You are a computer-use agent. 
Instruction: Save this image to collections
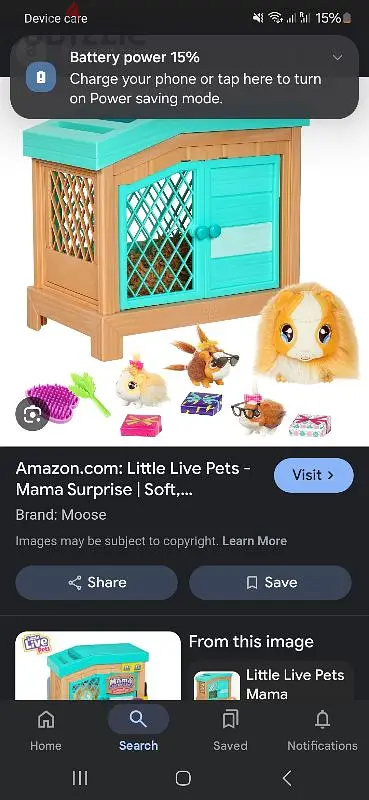point(270,582)
